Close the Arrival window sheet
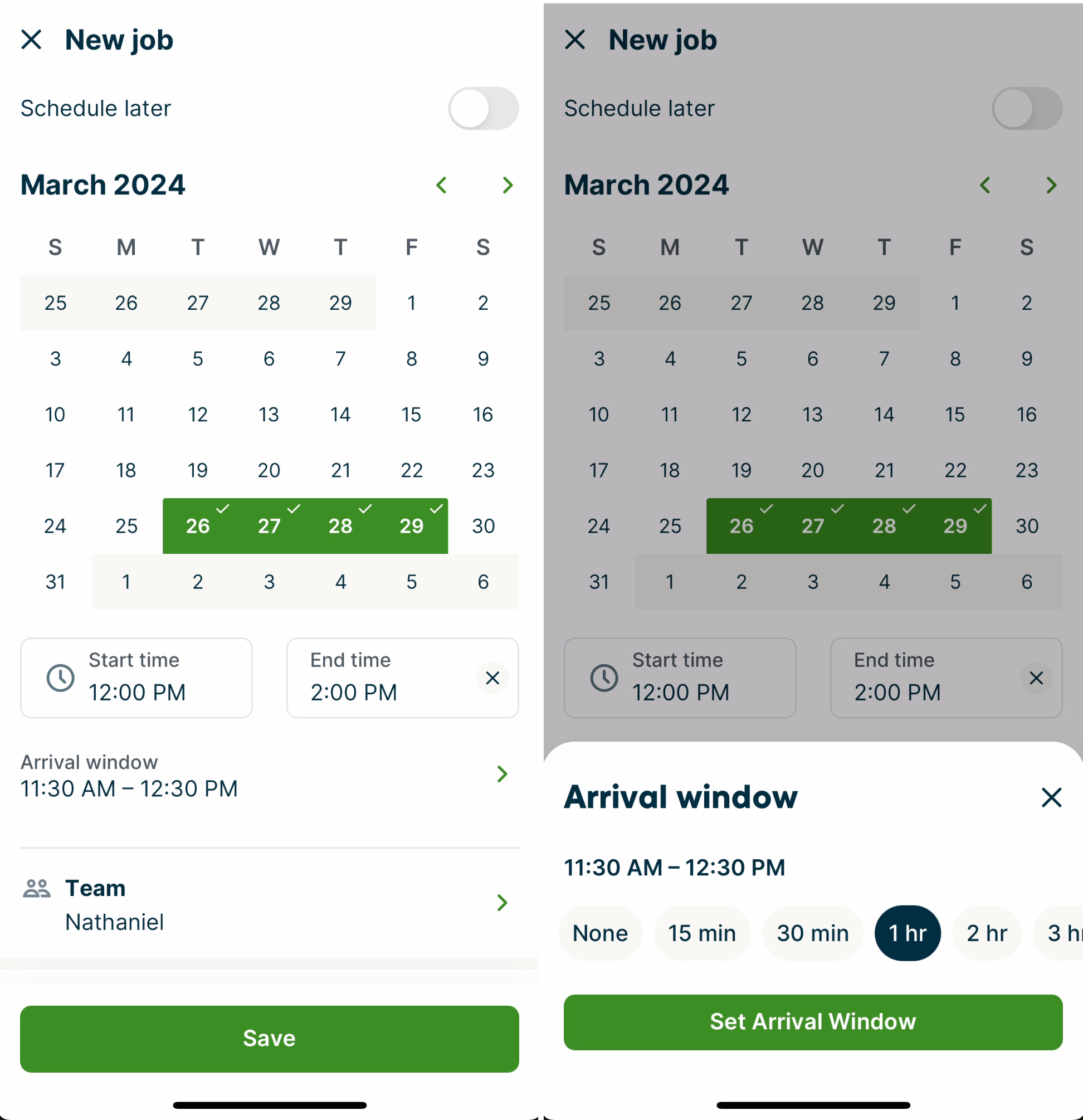This screenshot has width=1083, height=1120. (1051, 797)
